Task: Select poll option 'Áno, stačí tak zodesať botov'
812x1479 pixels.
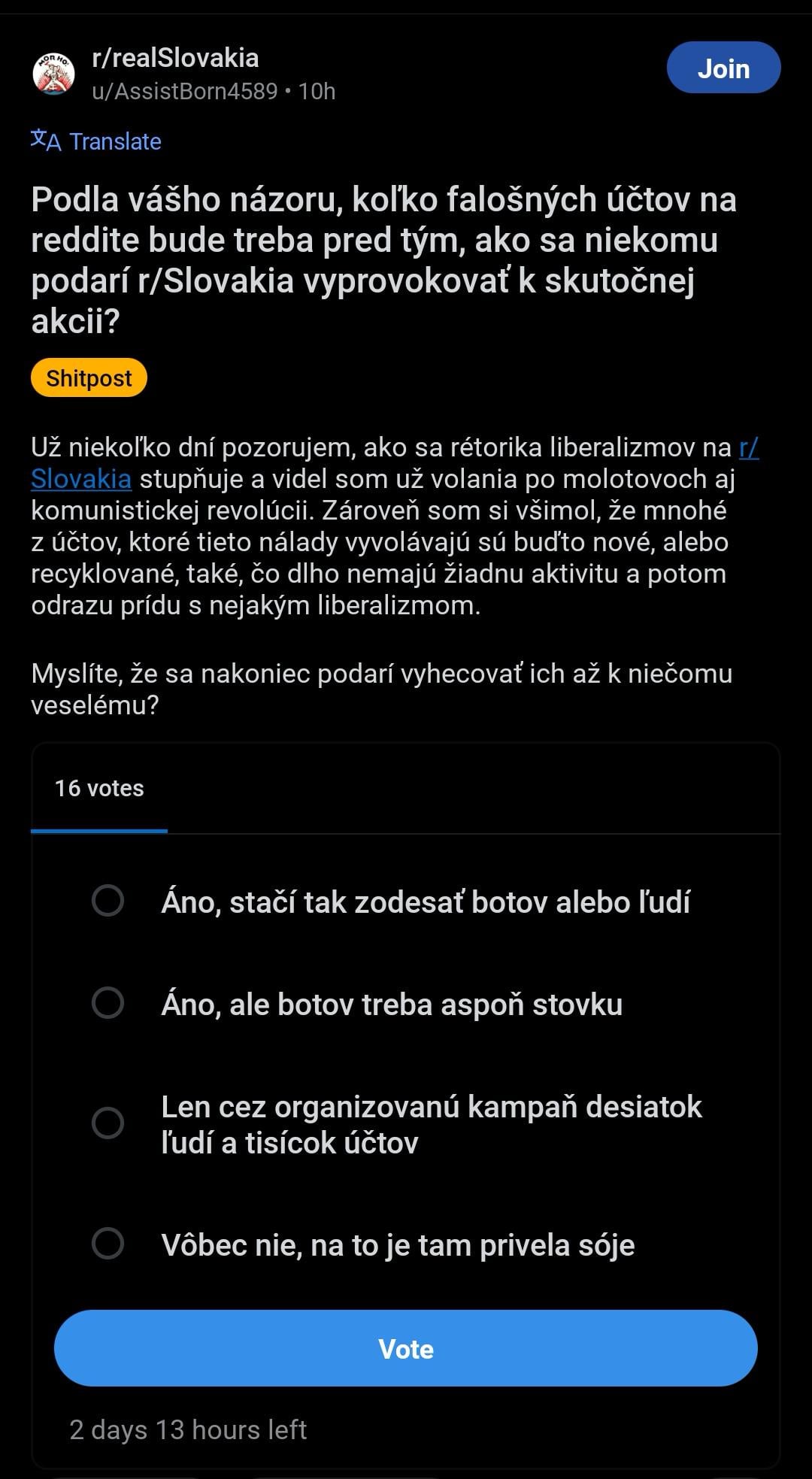Action: click(108, 901)
